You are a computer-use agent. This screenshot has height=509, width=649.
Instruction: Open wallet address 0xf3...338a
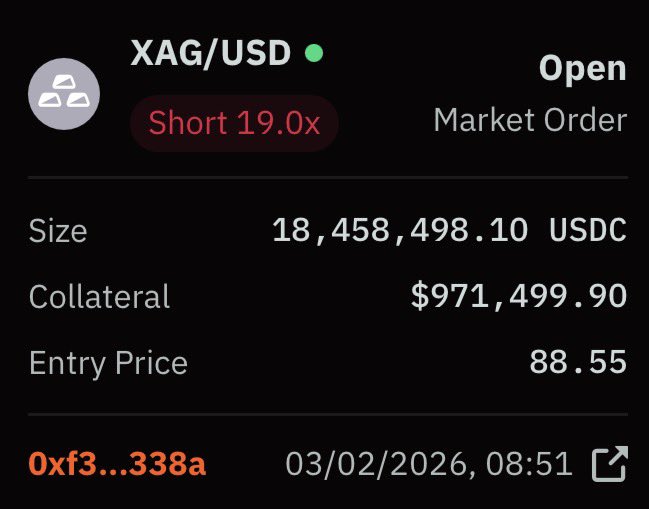tap(117, 464)
